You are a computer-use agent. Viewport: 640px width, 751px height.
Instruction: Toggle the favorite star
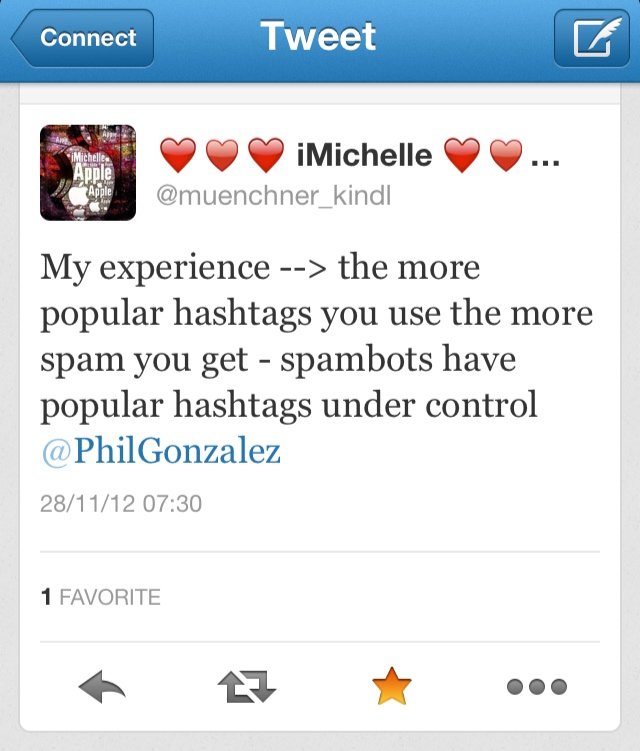click(x=391, y=686)
